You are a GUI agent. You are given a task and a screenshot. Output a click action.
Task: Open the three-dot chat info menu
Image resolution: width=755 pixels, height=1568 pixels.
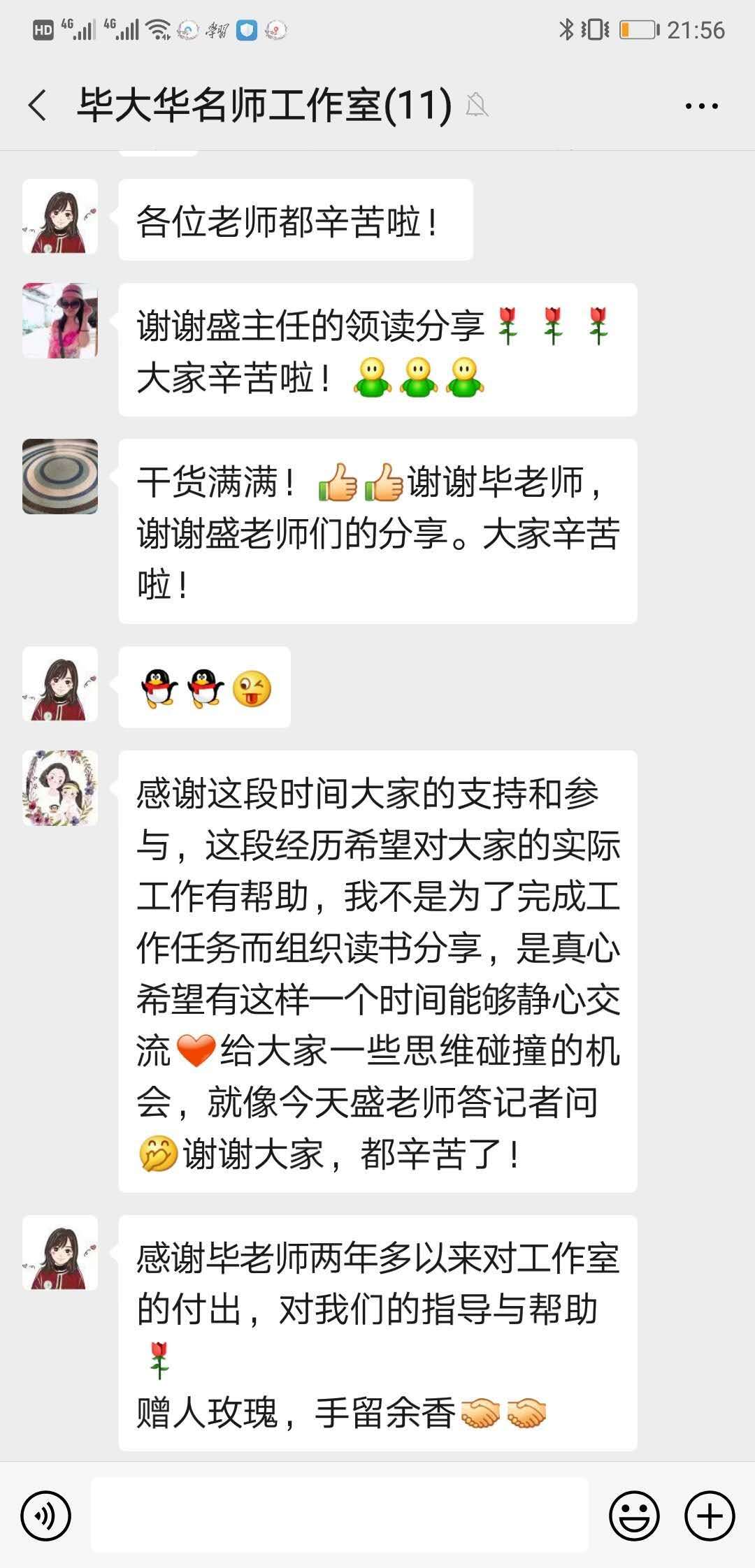(701, 106)
